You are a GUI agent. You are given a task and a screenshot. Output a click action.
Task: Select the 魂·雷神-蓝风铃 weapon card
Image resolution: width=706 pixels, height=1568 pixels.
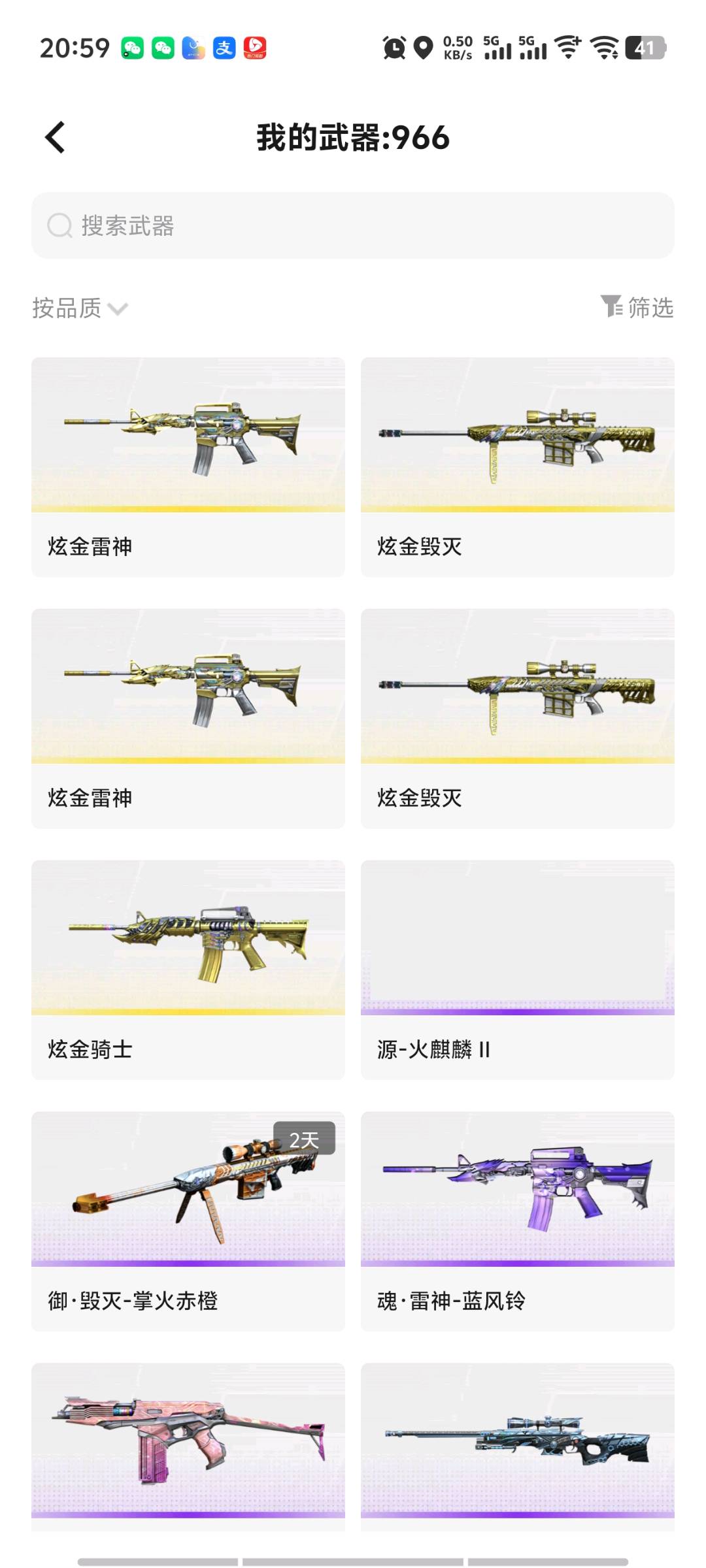[518, 1222]
